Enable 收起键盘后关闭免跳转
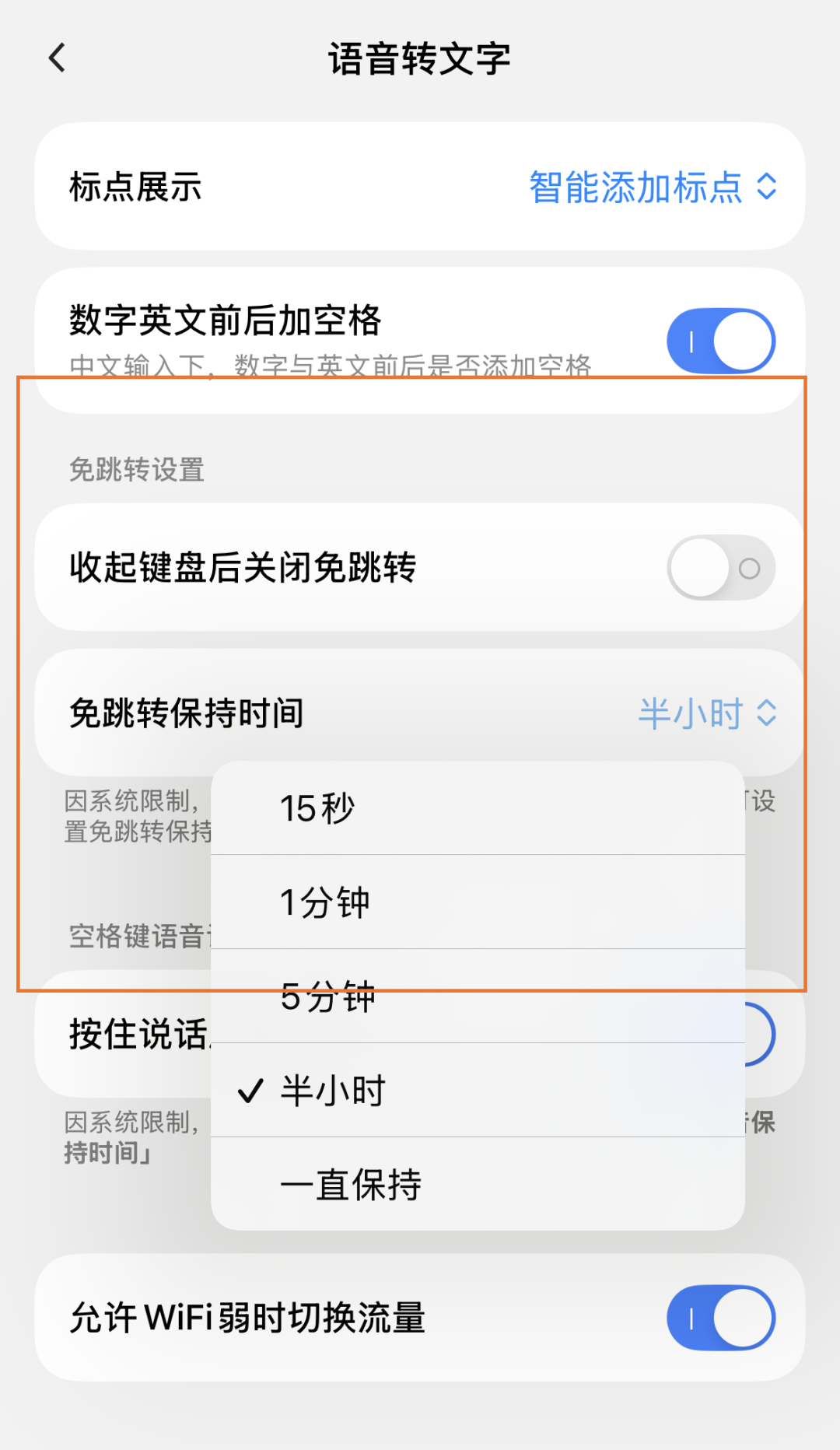This screenshot has height=1450, width=840. [x=720, y=568]
